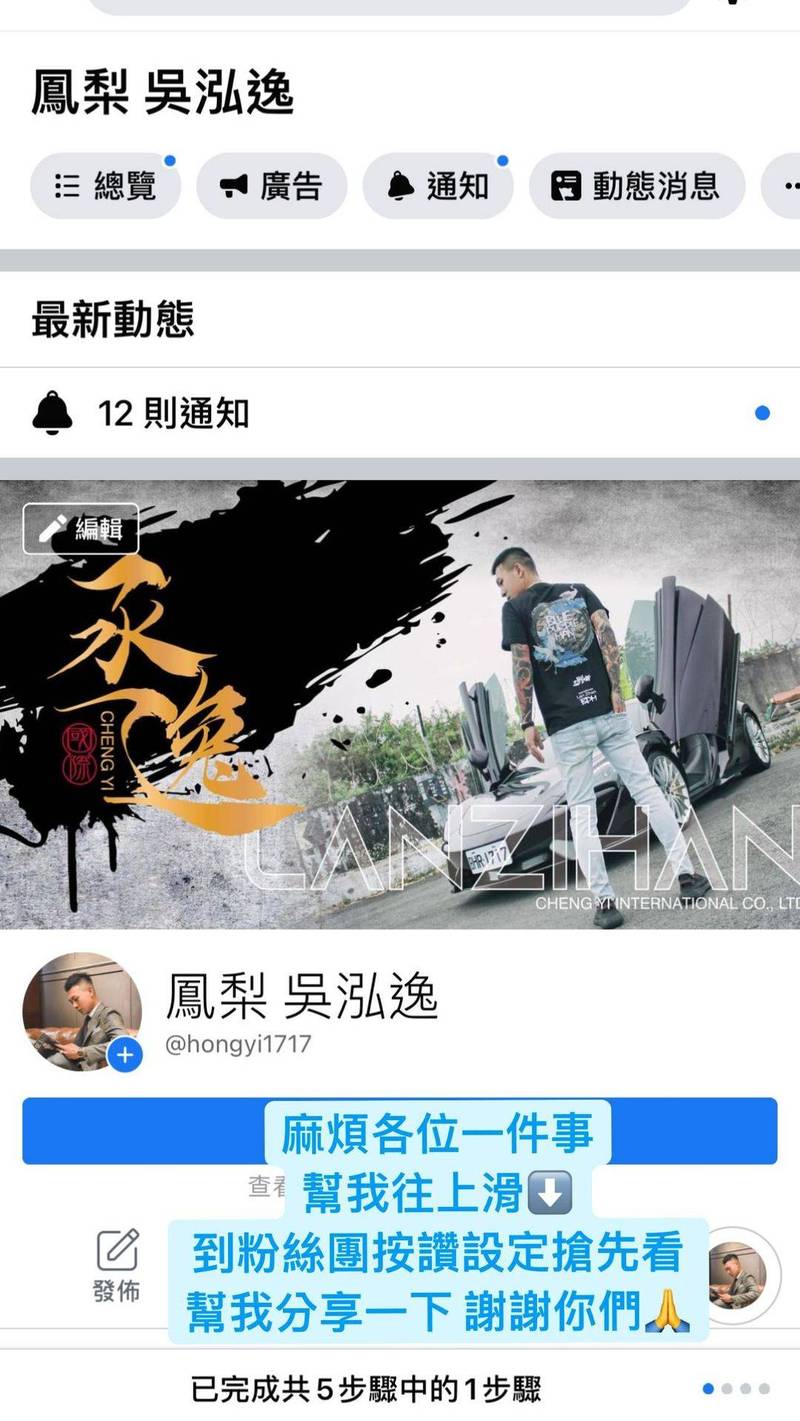Open the page cover photo
Screen dimensions: 800x1421
coord(400,705)
